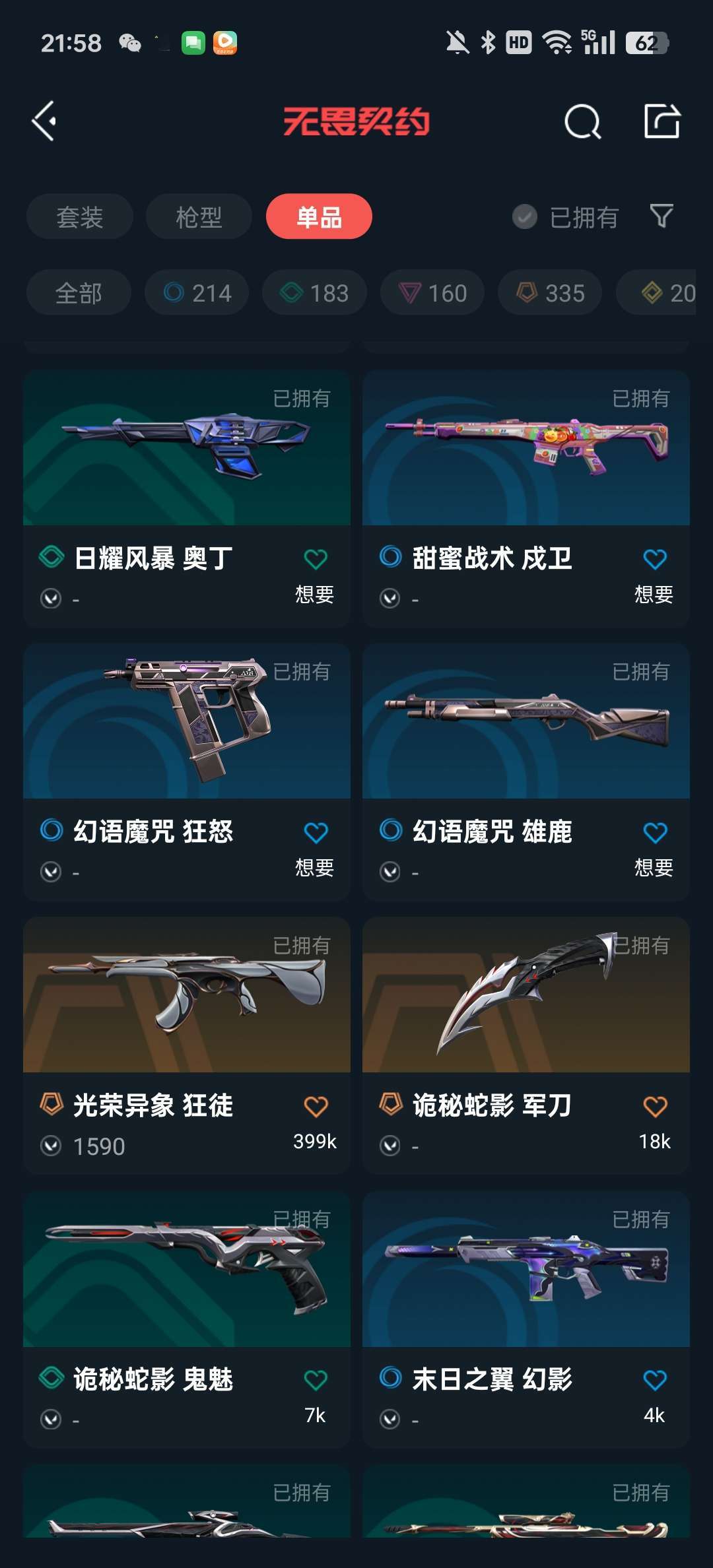Image resolution: width=713 pixels, height=1568 pixels.
Task: Open the 诡秘蛇影 鬼魅 skin card
Action: 187,1319
